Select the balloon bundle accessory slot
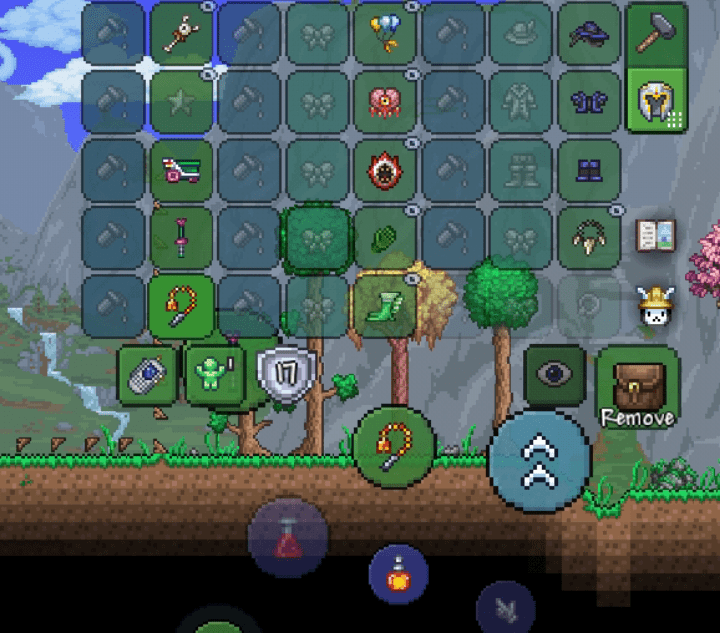This screenshot has width=720, height=633. (x=385, y=33)
